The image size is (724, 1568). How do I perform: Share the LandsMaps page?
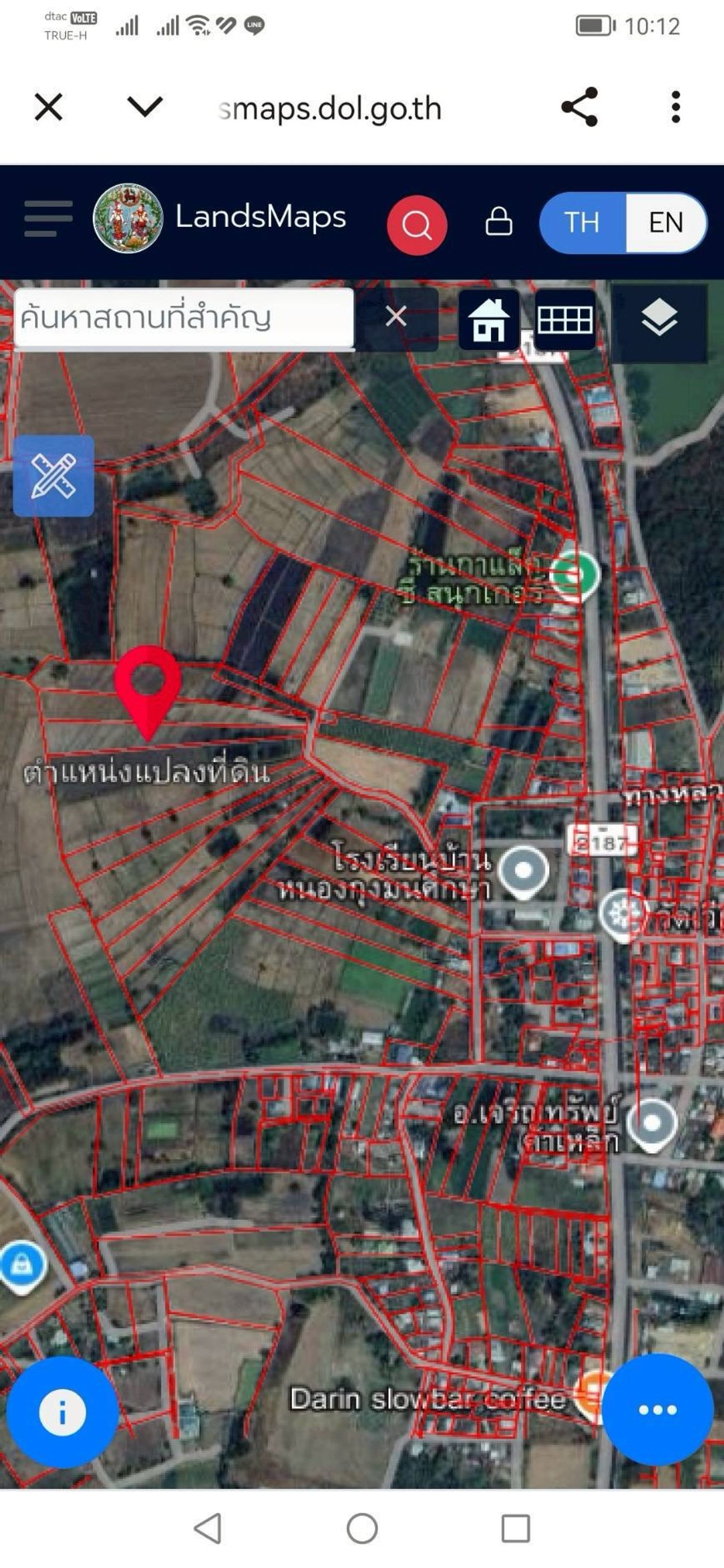[x=579, y=107]
